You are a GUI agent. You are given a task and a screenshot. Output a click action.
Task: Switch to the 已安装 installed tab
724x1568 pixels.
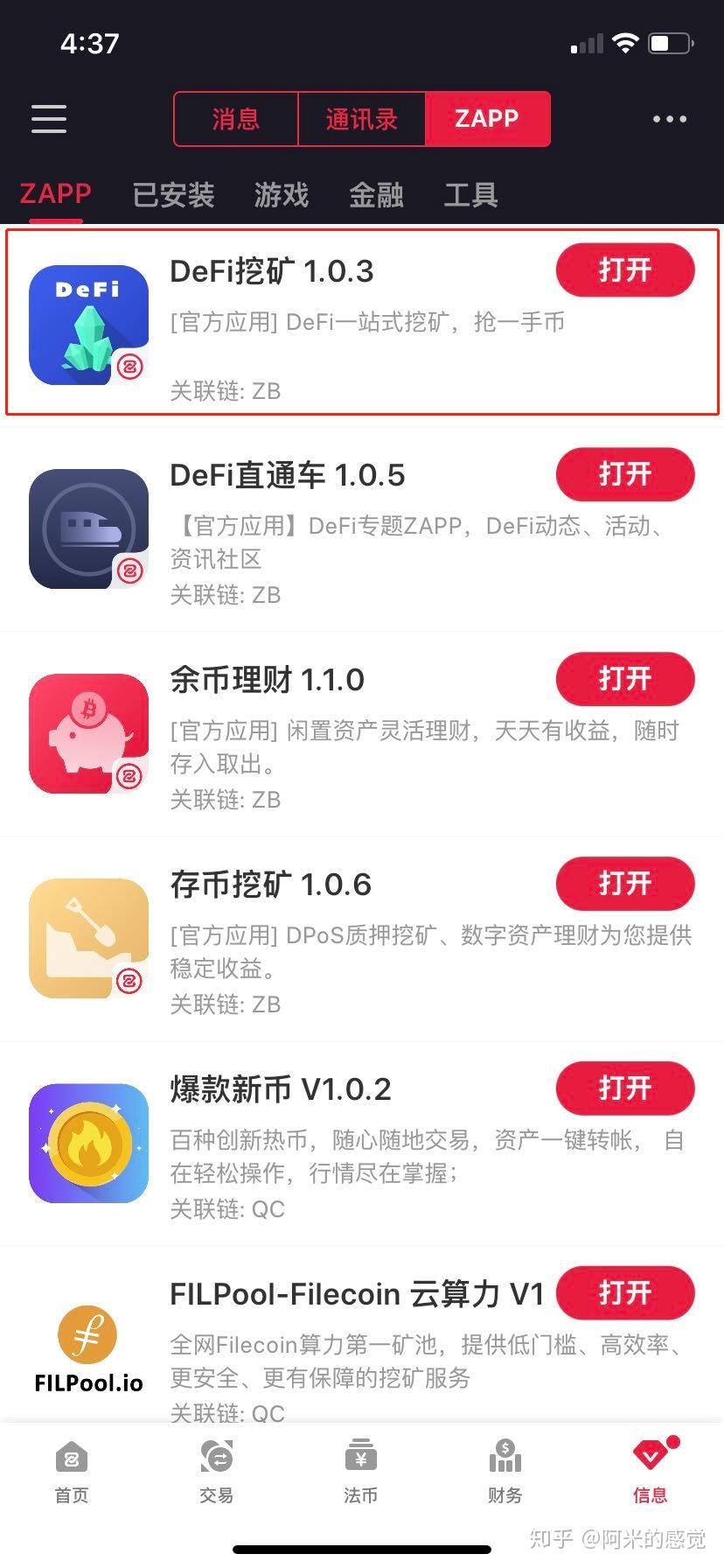click(x=173, y=195)
